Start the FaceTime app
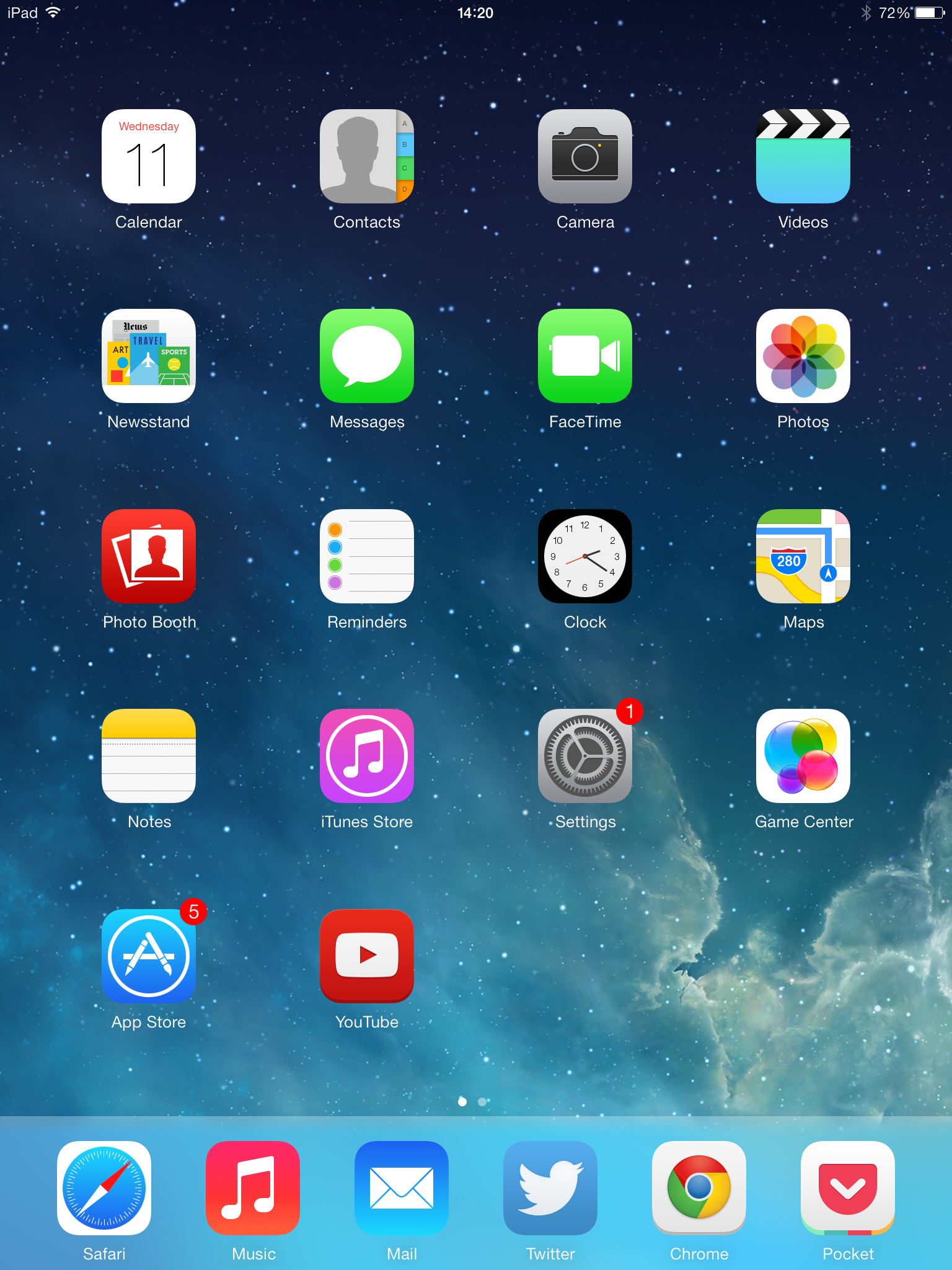 [x=584, y=356]
